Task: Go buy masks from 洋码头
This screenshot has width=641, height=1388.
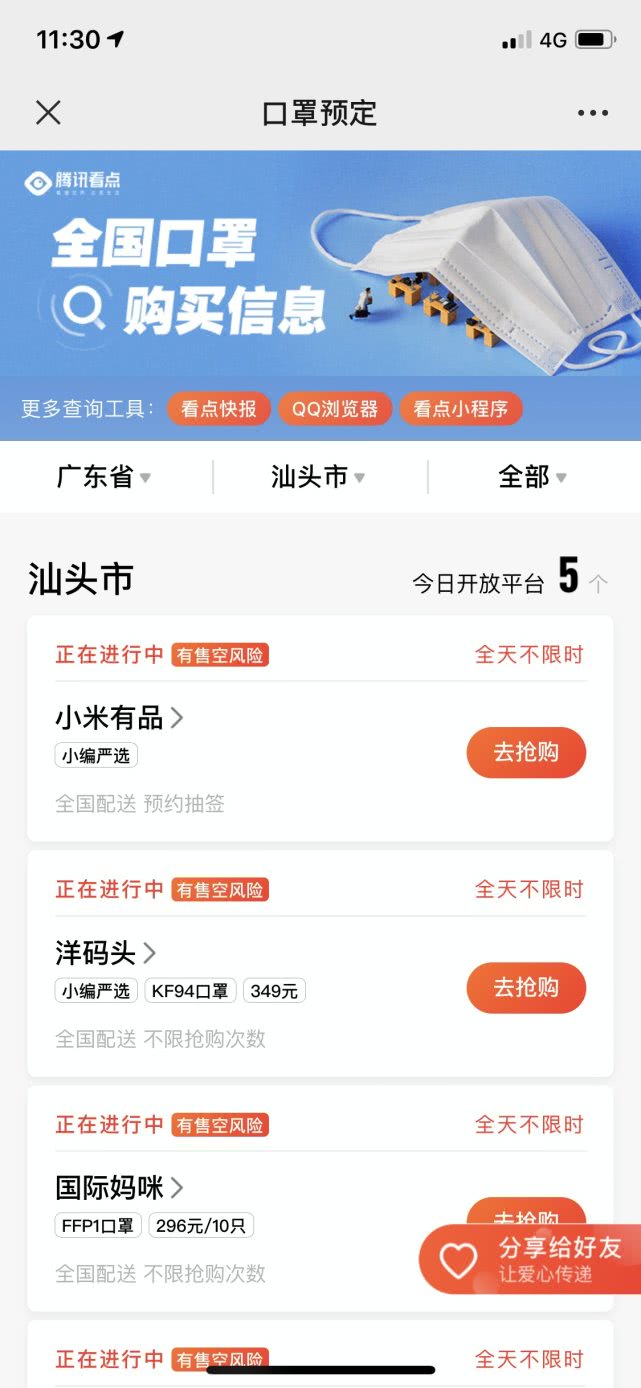Action: click(526, 988)
